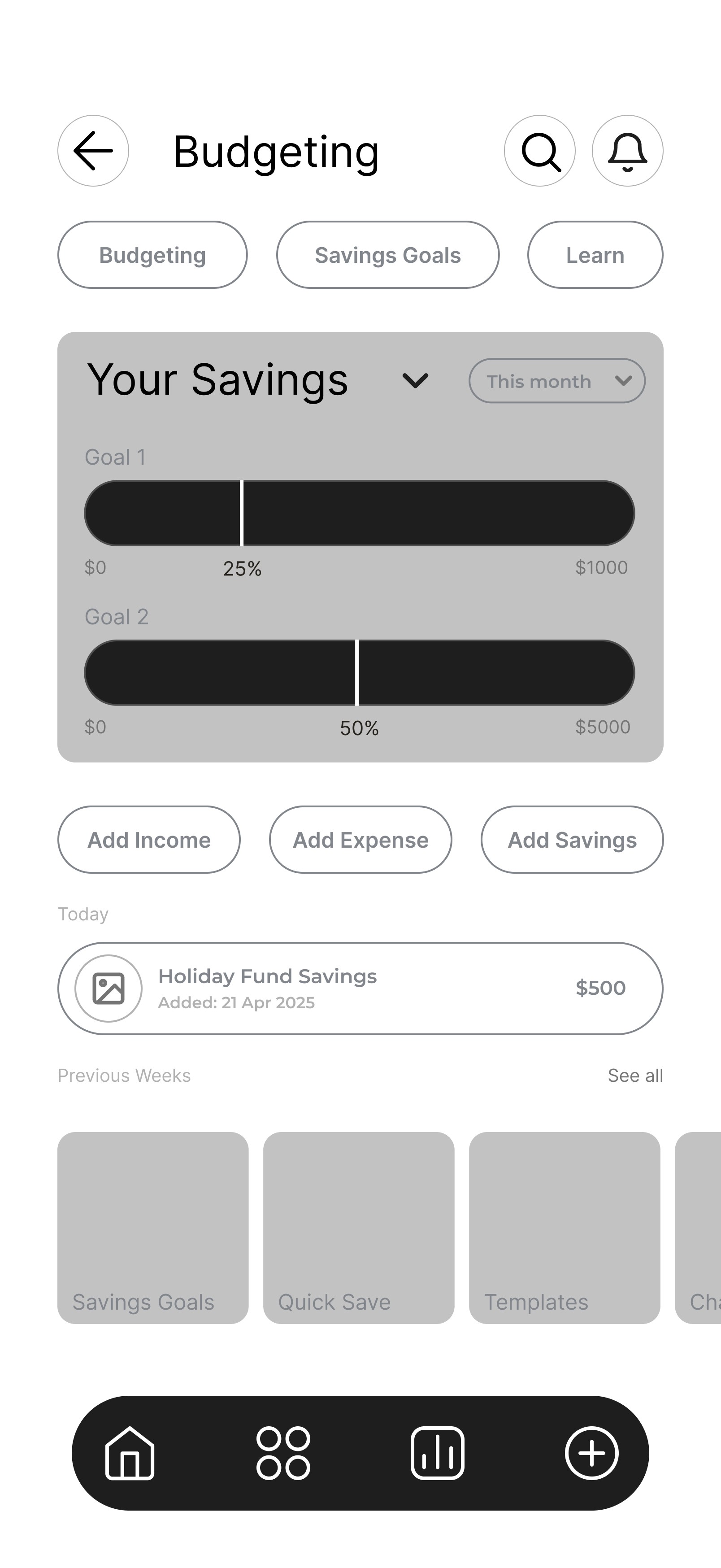
Task: Tap Add Income
Action: [149, 840]
